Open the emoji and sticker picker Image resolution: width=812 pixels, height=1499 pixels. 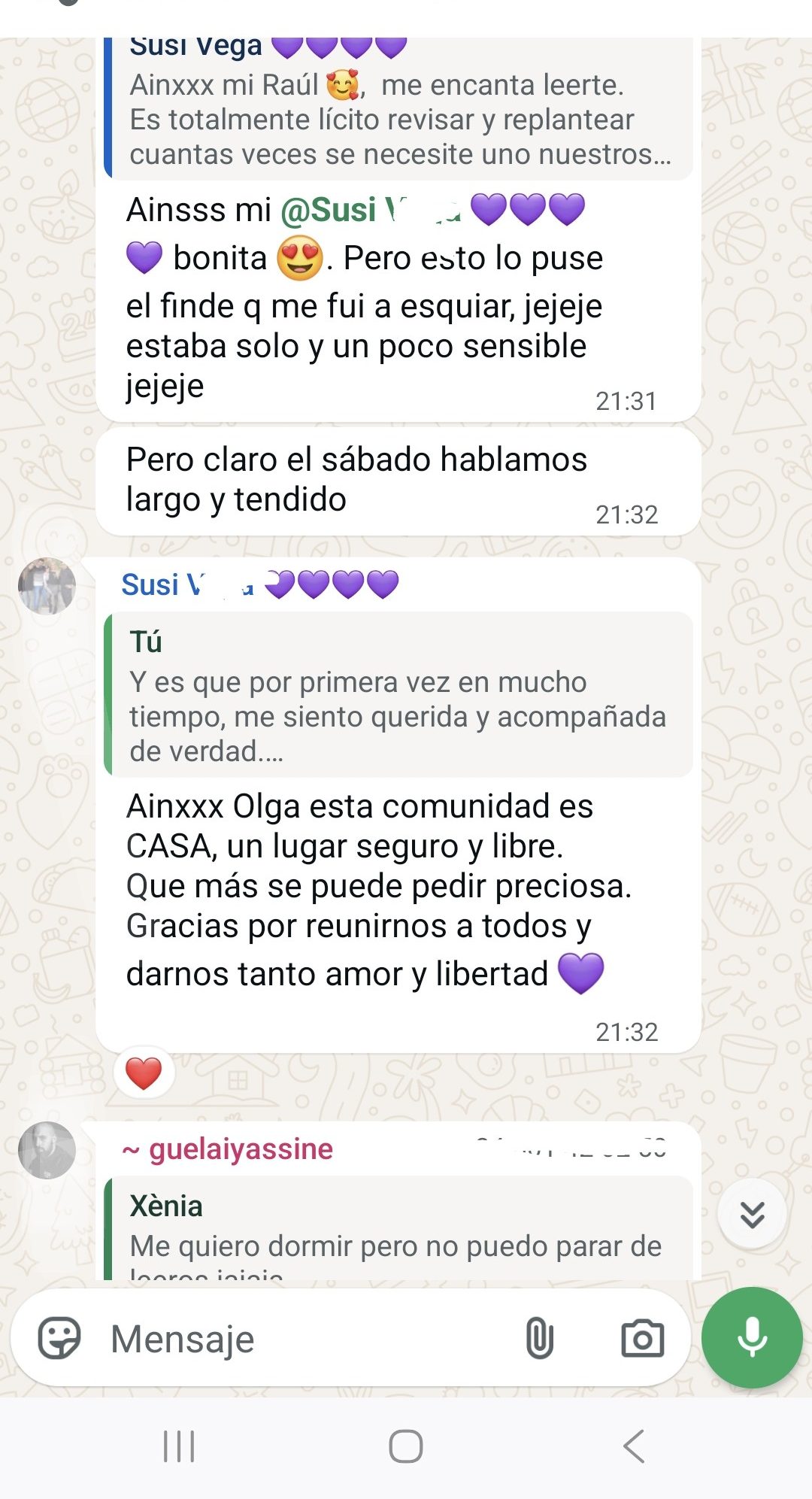click(59, 1338)
